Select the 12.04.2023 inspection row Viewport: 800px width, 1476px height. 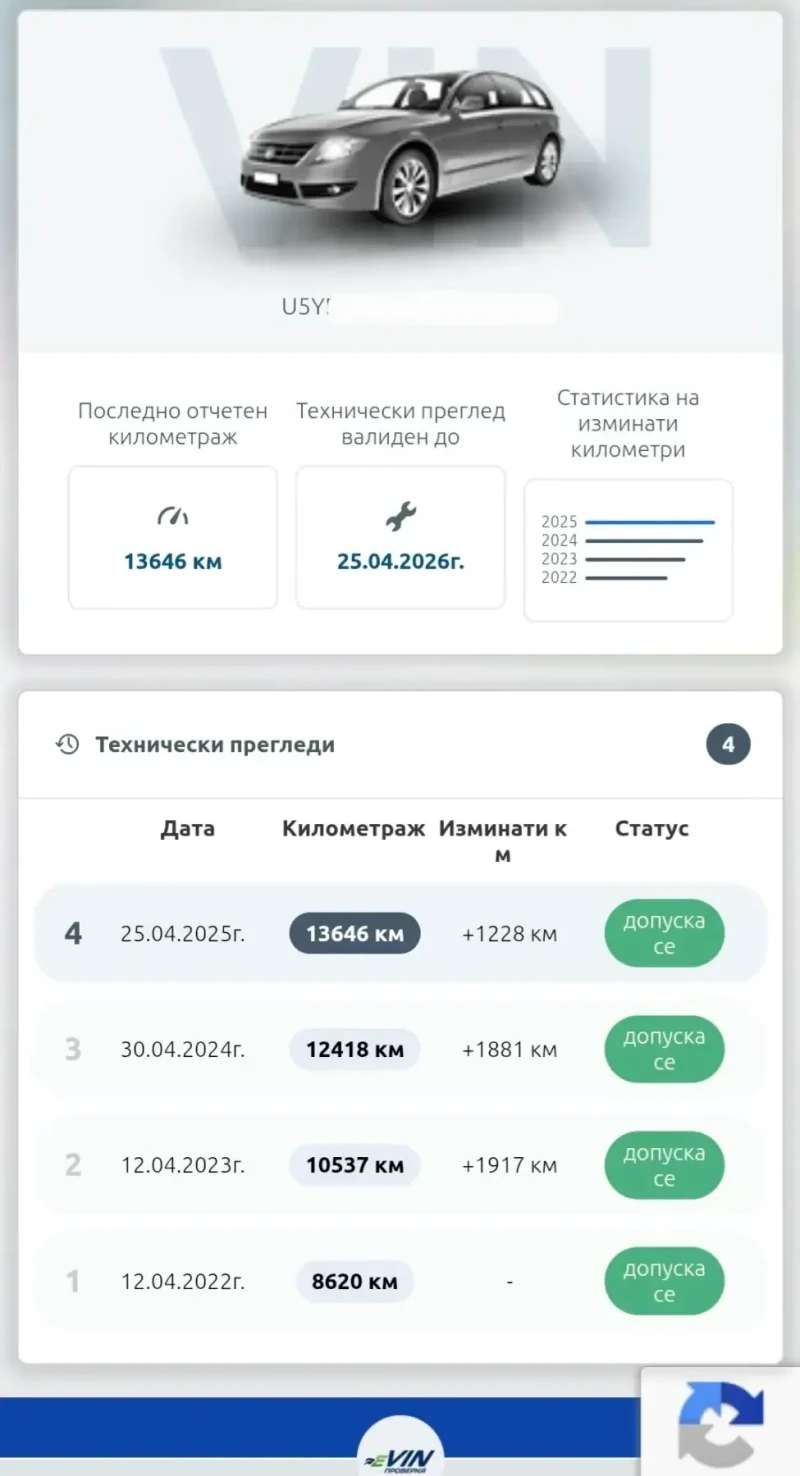(x=400, y=1165)
